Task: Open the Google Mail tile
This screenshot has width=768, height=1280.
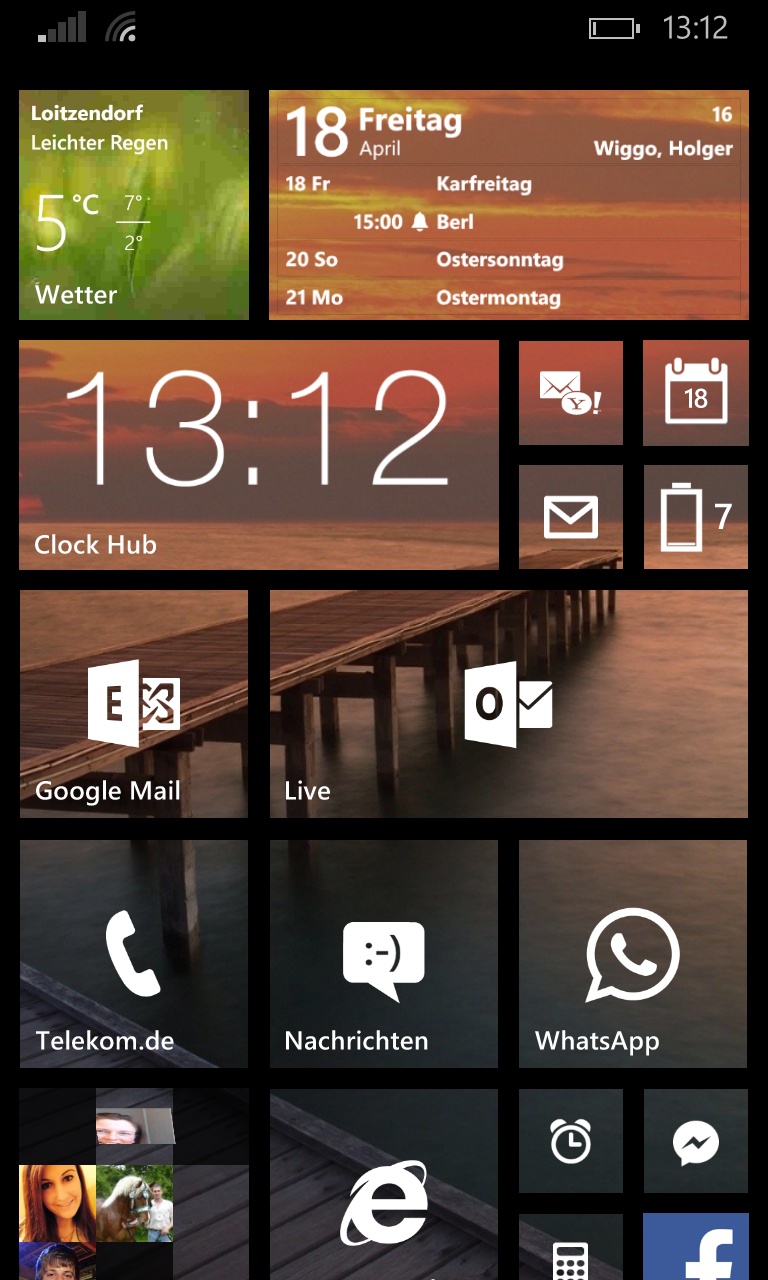Action: pos(134,704)
